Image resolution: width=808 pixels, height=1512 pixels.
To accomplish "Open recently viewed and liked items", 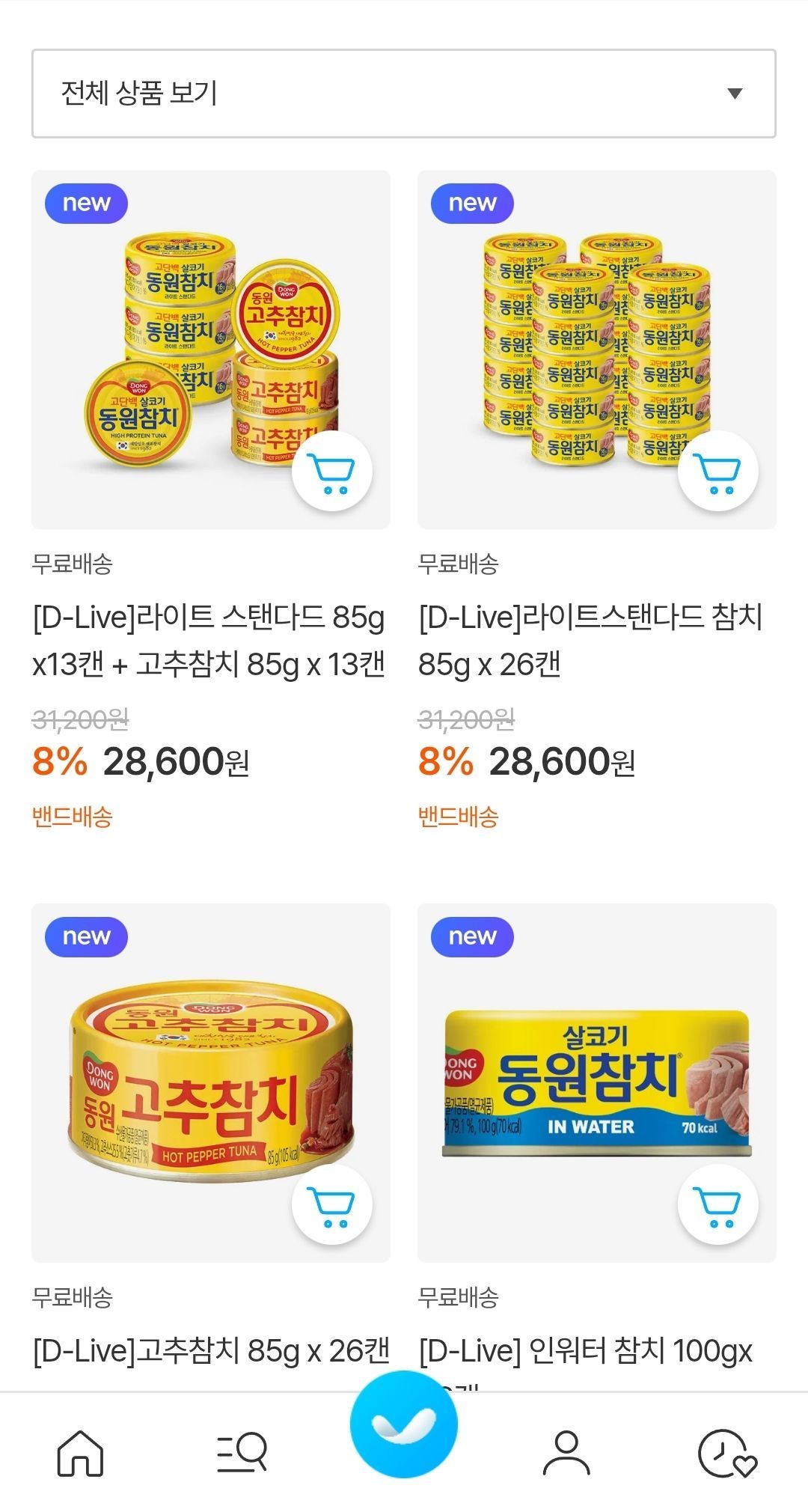I will pos(726,1454).
